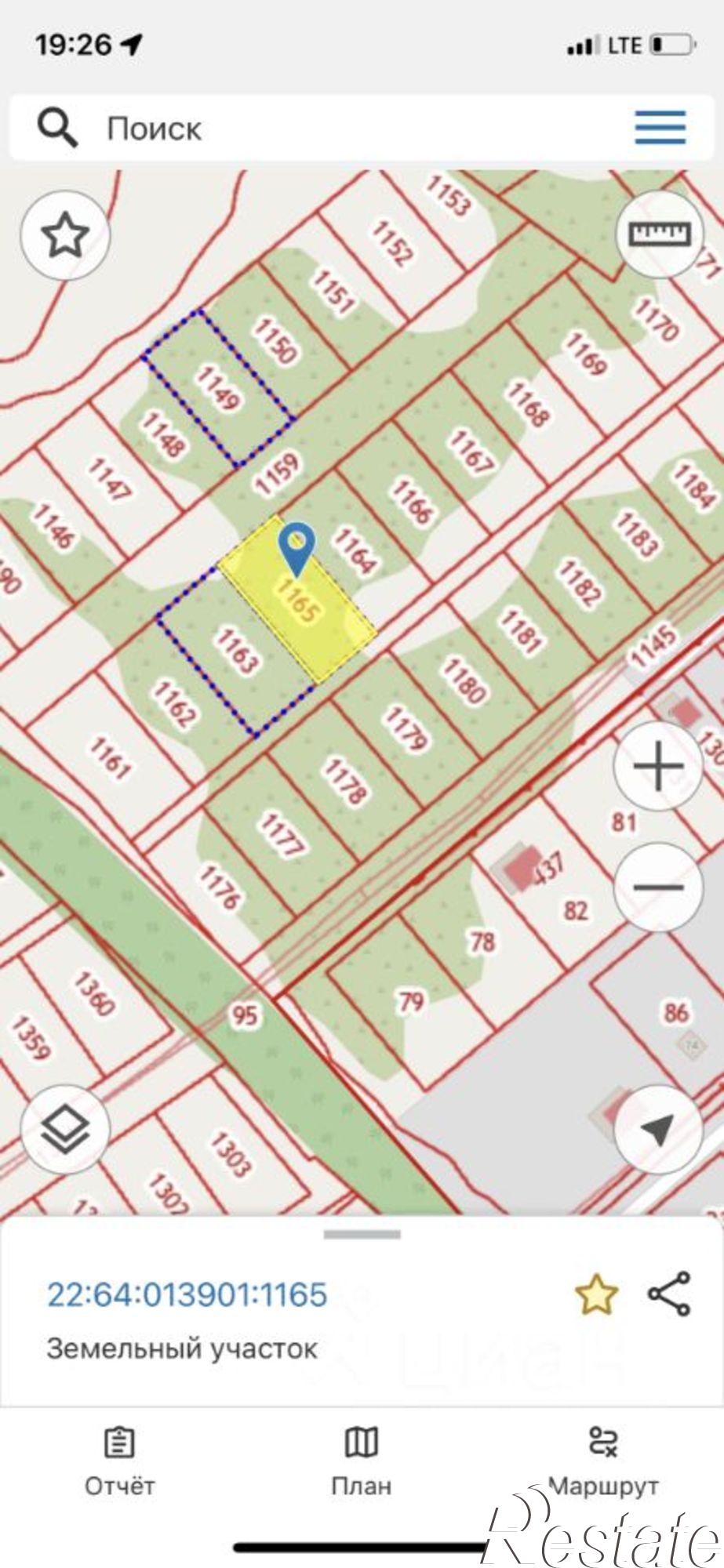Expand the parcel info panel handle
Viewport: 724px width, 1568px height.
362,1235
